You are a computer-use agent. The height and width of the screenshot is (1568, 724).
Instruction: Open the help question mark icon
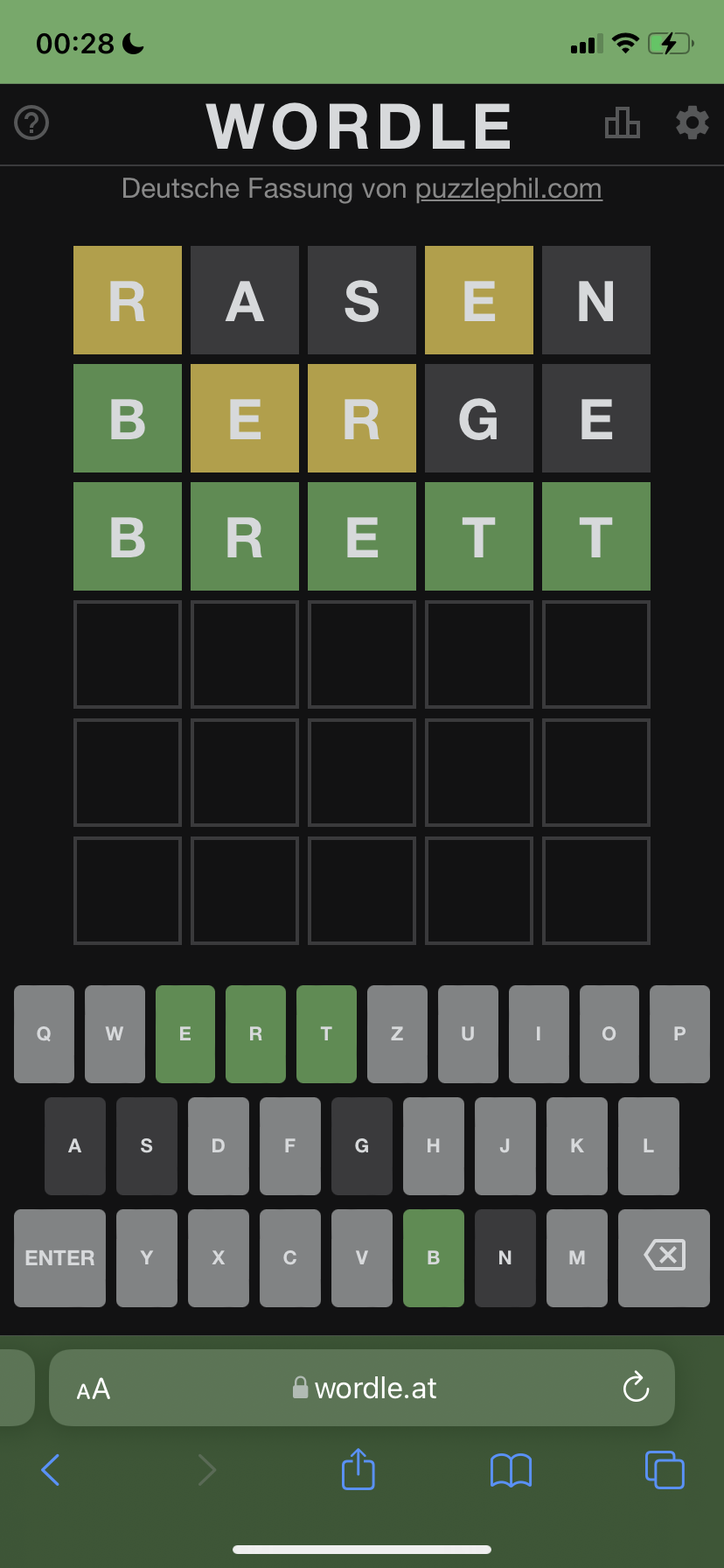pos(31,122)
